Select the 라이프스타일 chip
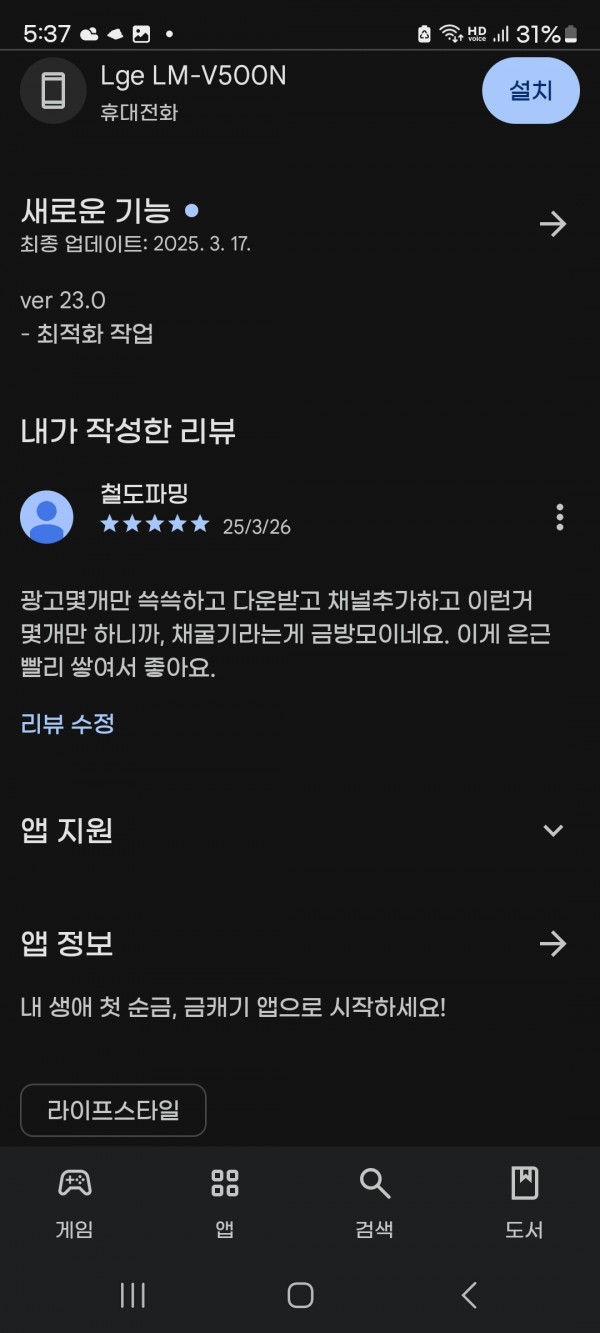This screenshot has height=1333, width=600. pos(113,1110)
